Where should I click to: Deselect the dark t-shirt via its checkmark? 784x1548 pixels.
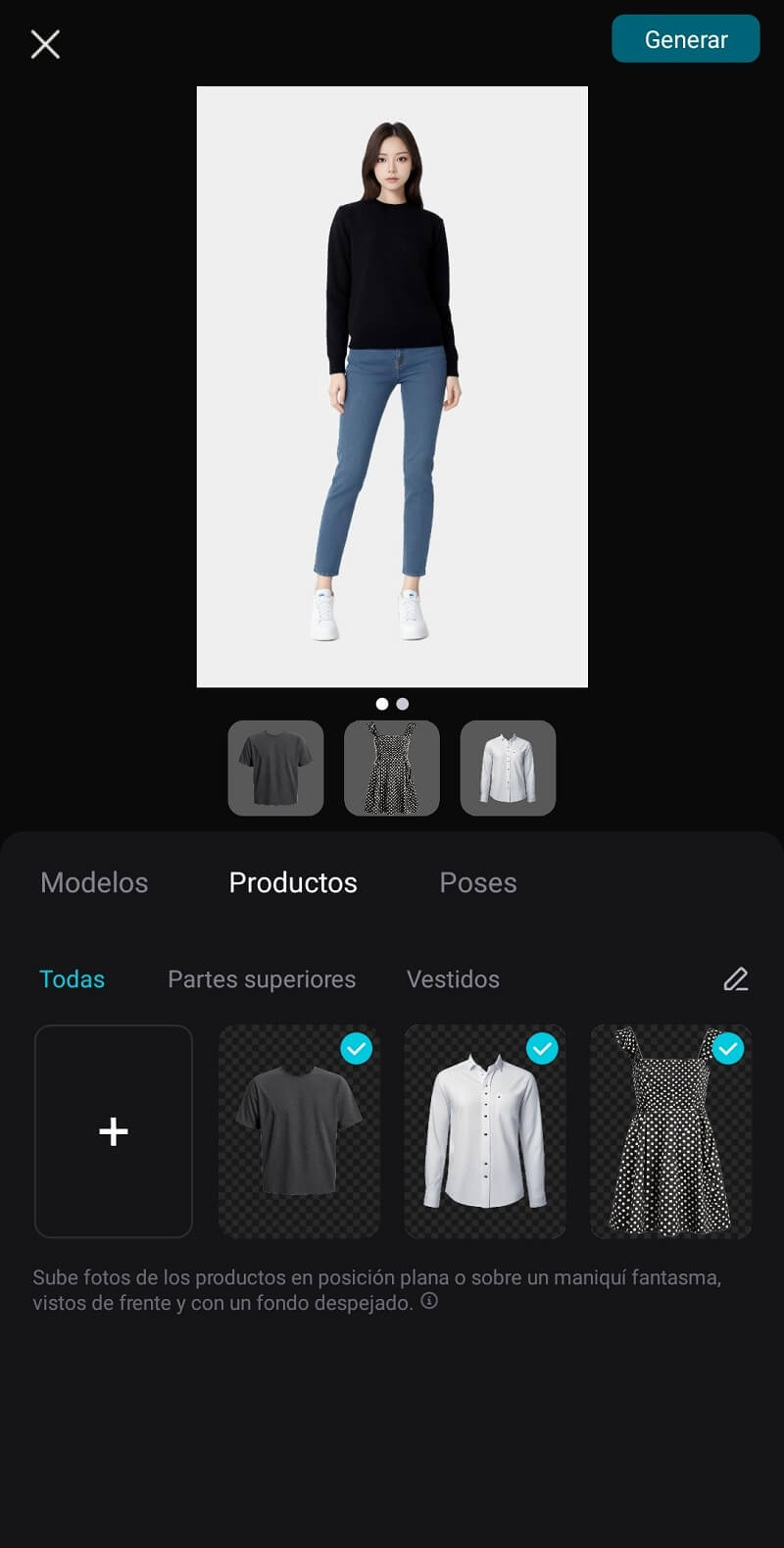pos(358,1049)
